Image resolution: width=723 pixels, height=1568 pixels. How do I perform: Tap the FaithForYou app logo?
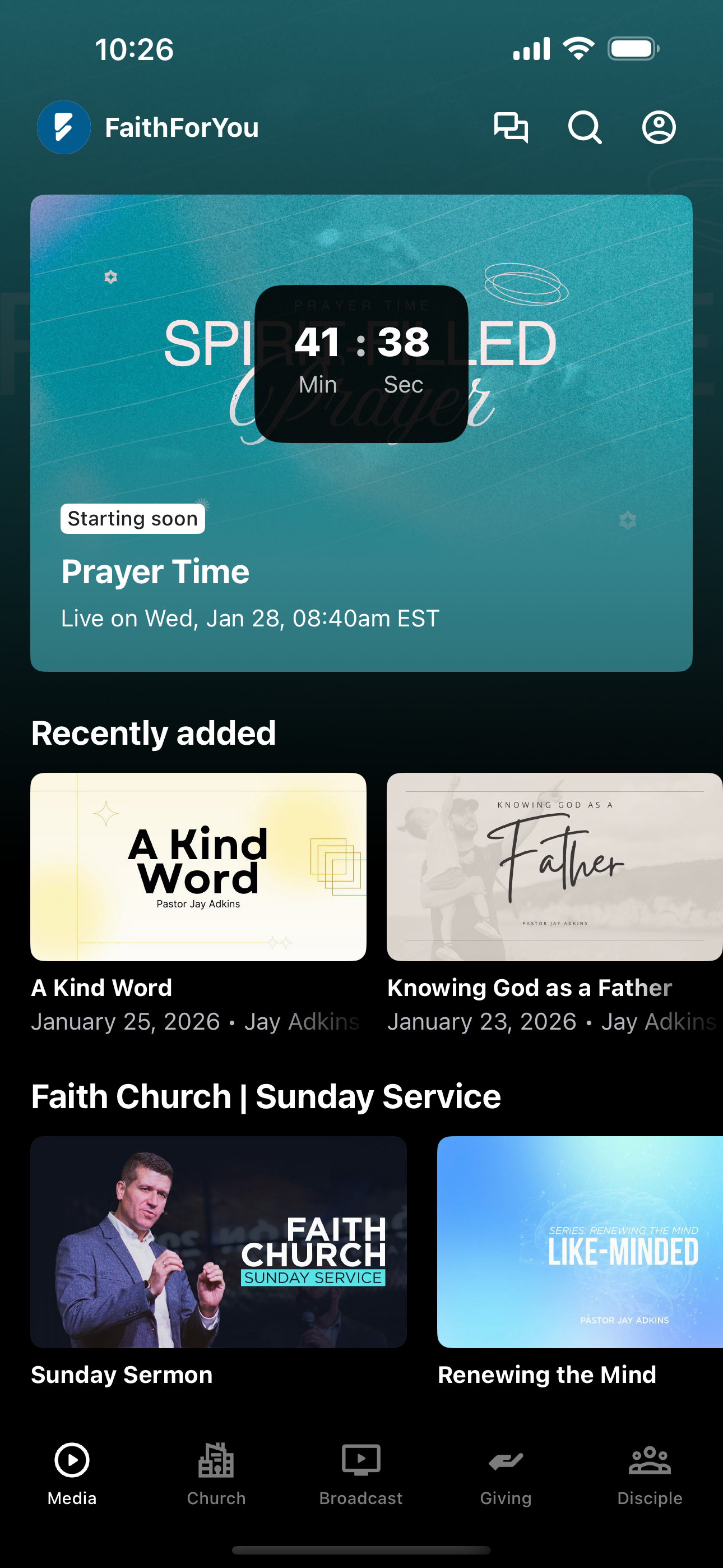(x=63, y=127)
